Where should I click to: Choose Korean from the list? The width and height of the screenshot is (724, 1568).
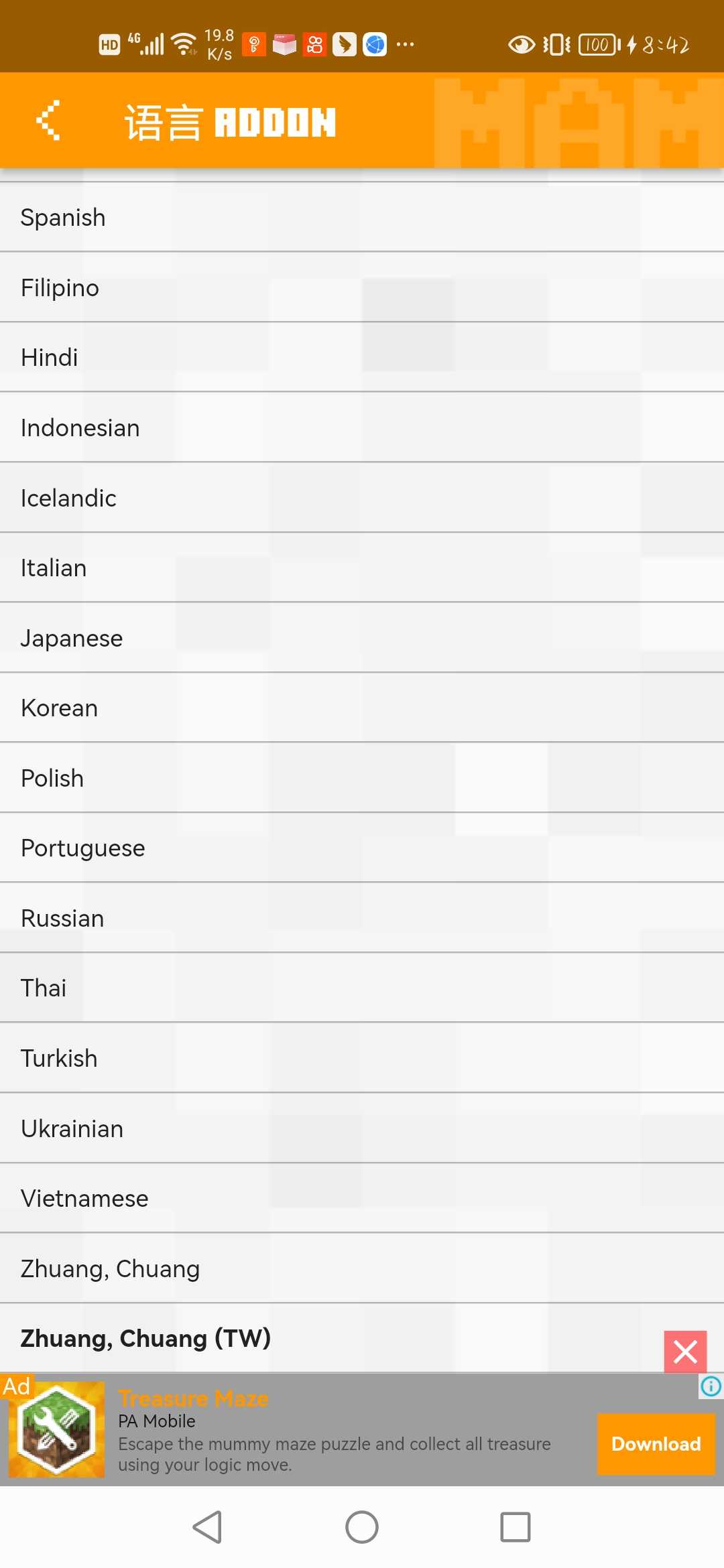362,708
